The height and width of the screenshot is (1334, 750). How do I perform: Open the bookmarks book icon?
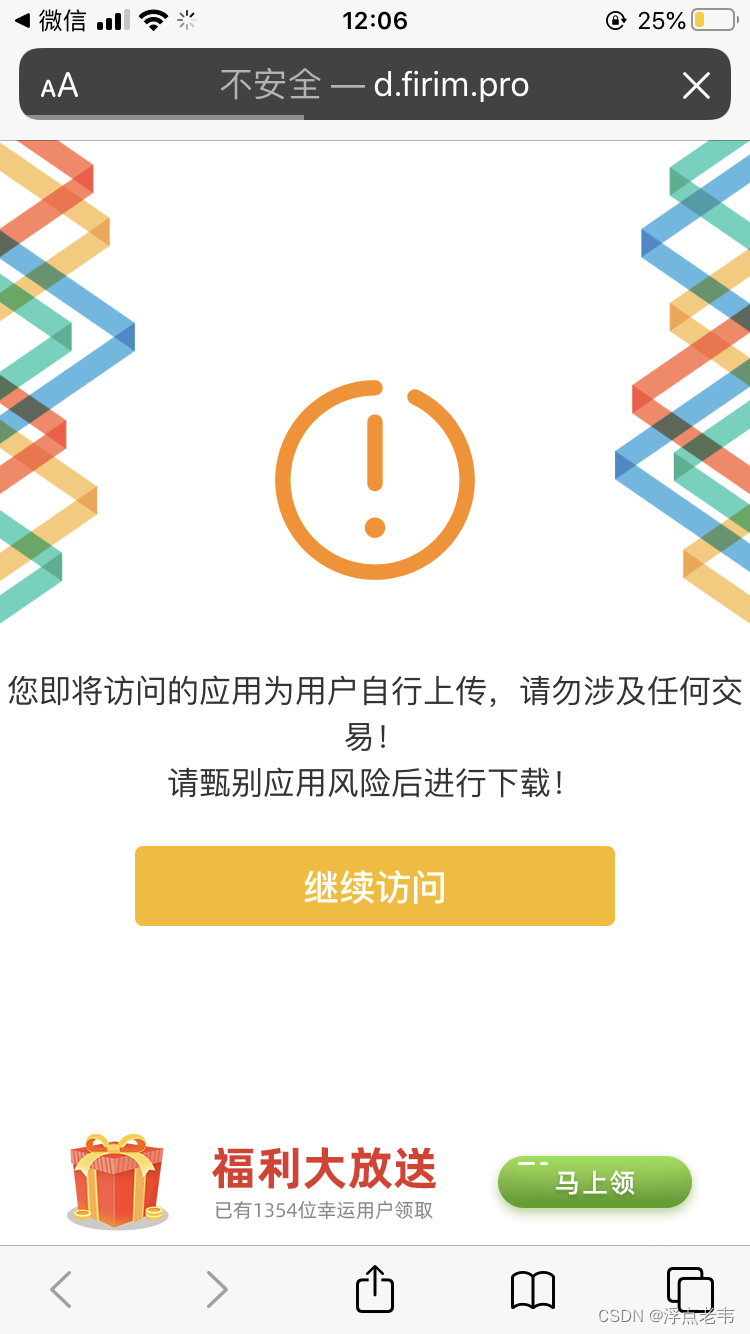pyautogui.click(x=533, y=1289)
